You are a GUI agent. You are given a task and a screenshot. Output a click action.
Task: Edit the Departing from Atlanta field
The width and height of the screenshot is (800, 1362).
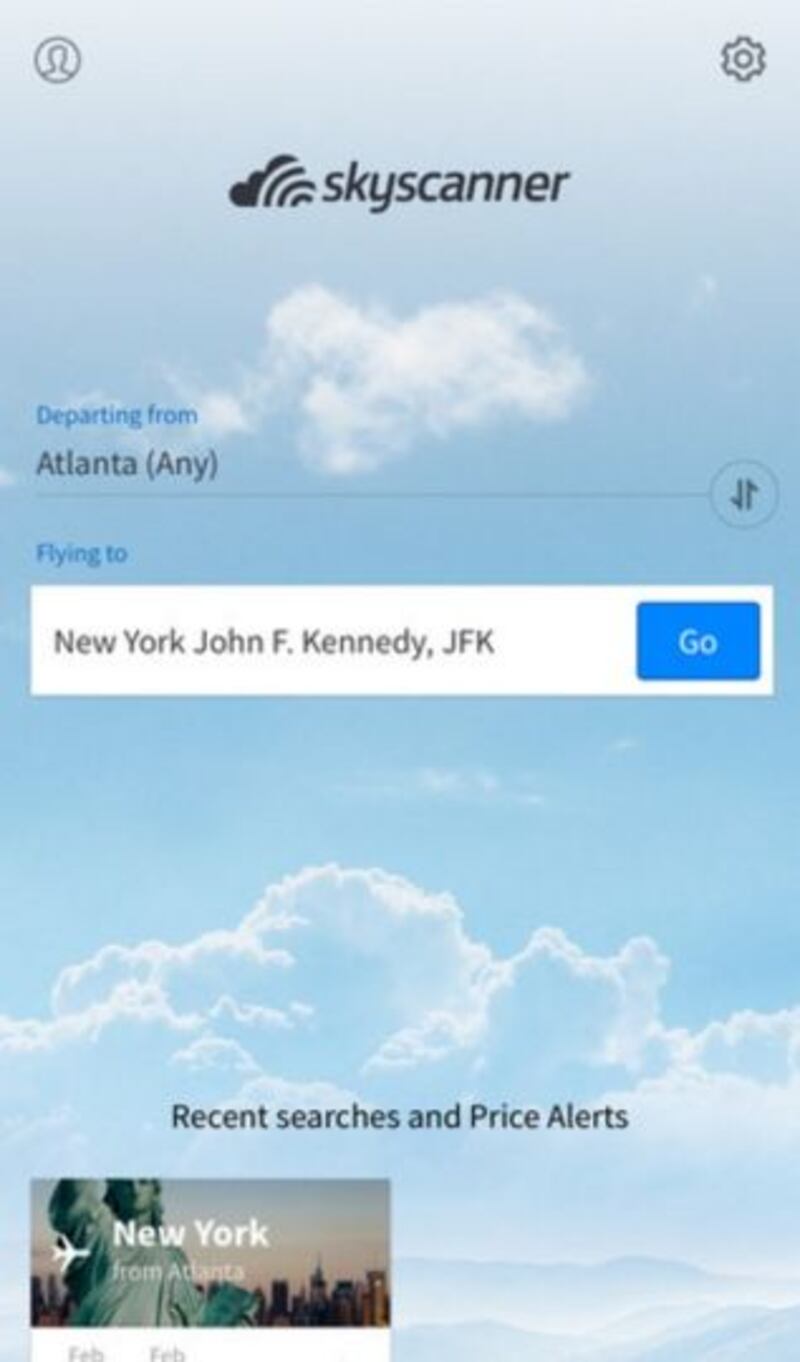[x=300, y=465]
